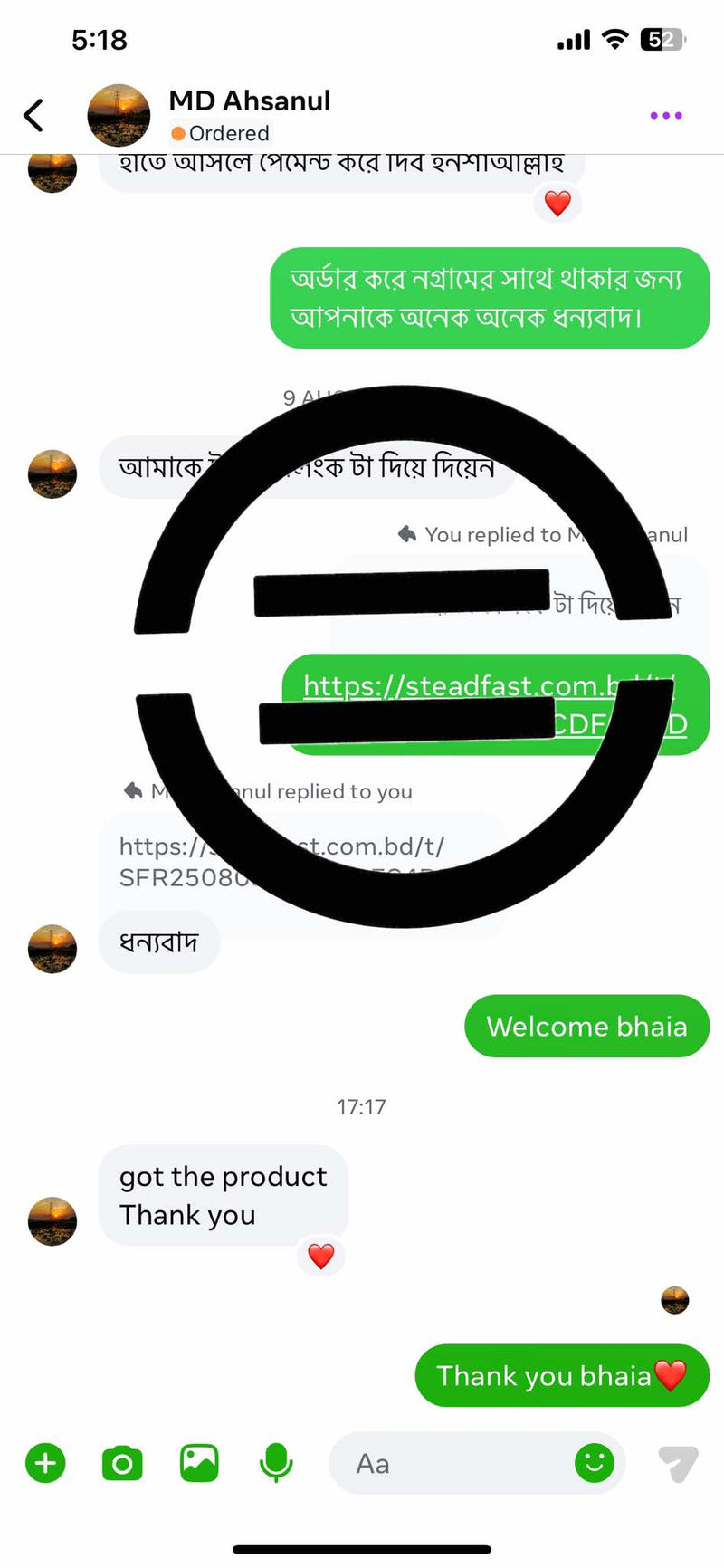Open the steadfast.com.bd tracking link
Screen dimensions: 724x1568
[452, 686]
